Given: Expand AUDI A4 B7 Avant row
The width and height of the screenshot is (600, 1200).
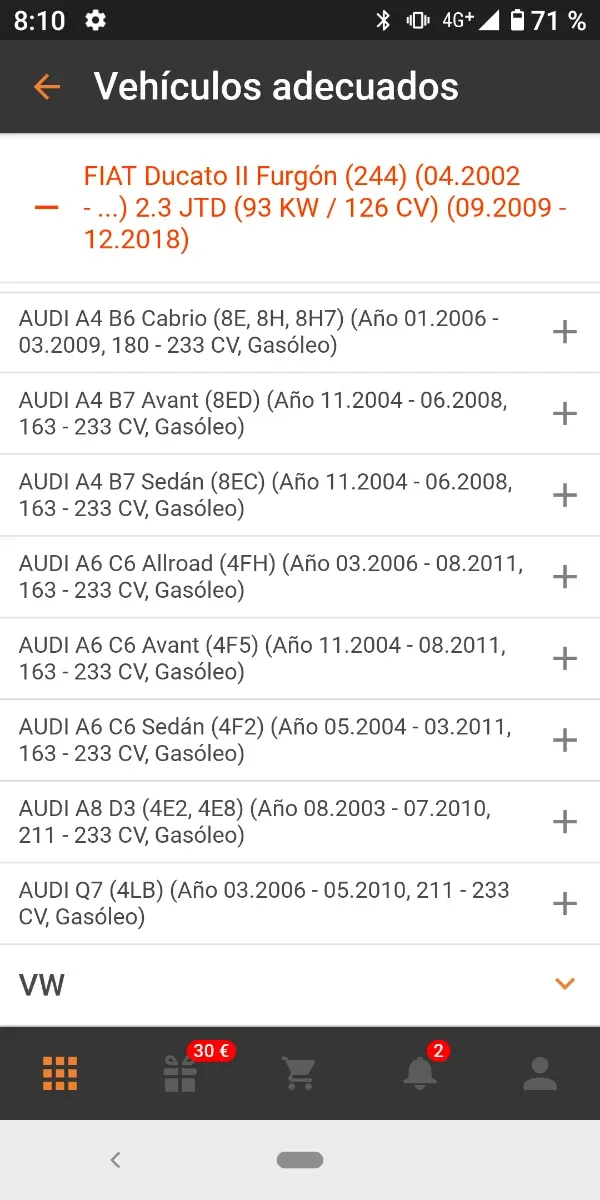Looking at the screenshot, I should 565,413.
